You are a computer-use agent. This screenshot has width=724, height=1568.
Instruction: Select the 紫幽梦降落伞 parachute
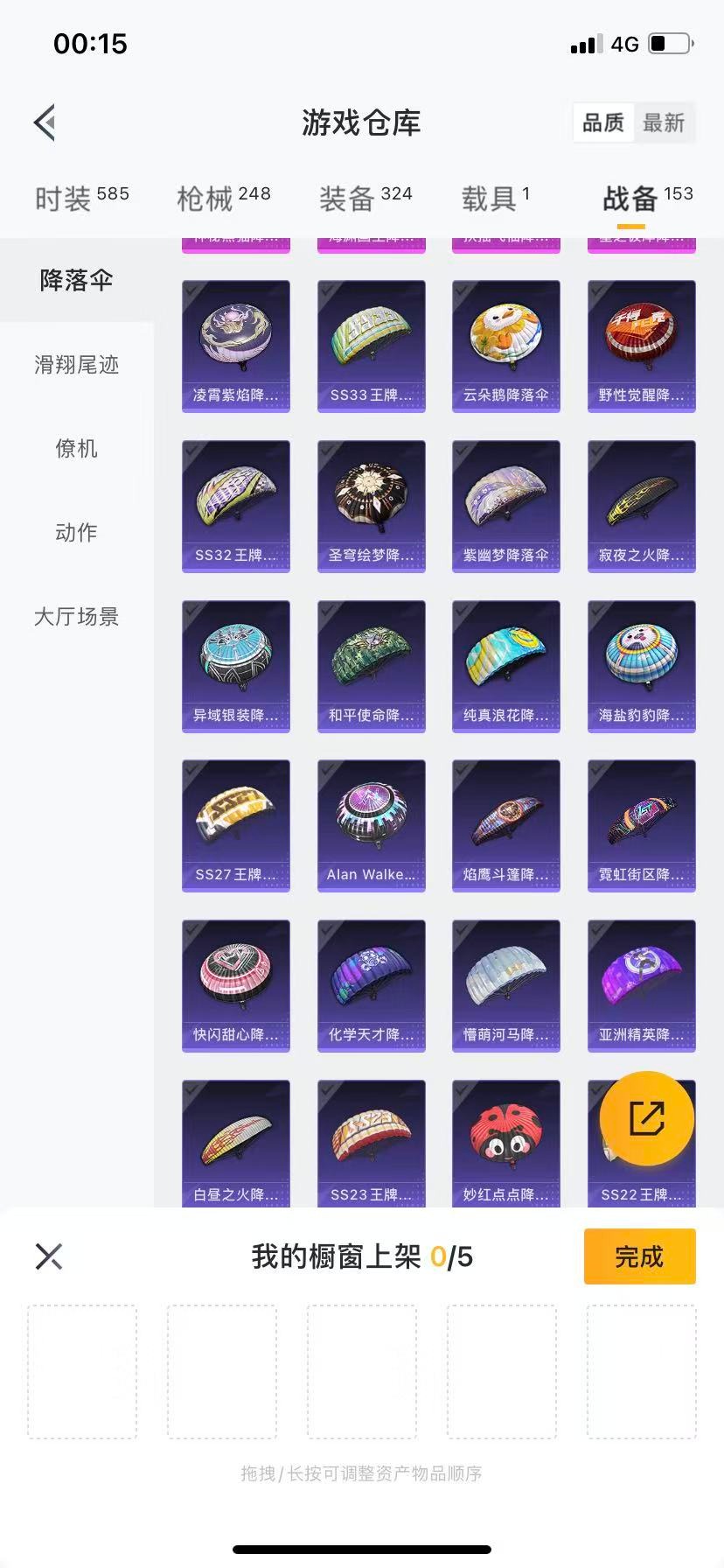pyautogui.click(x=506, y=506)
